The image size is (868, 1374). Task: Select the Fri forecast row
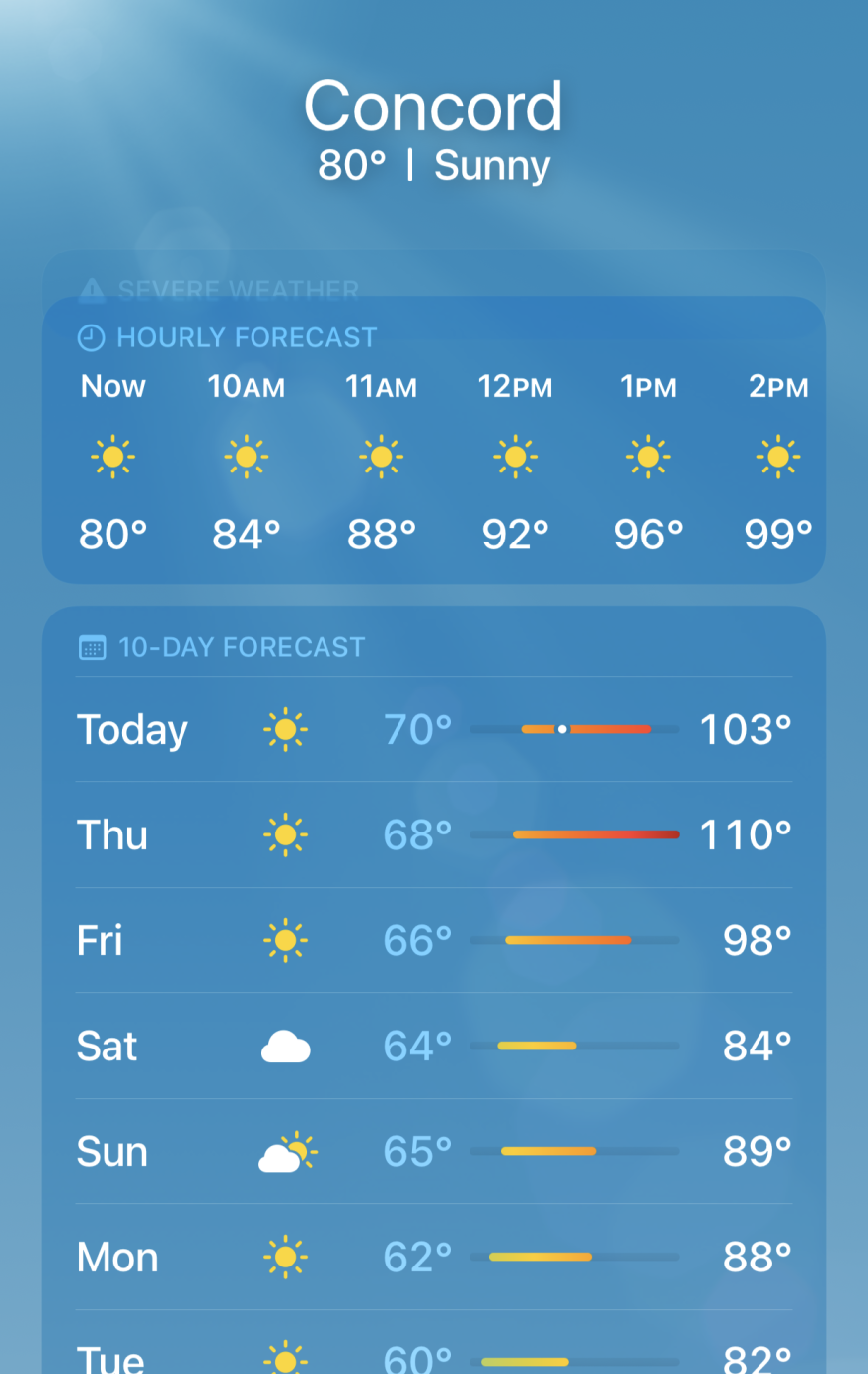(x=434, y=941)
